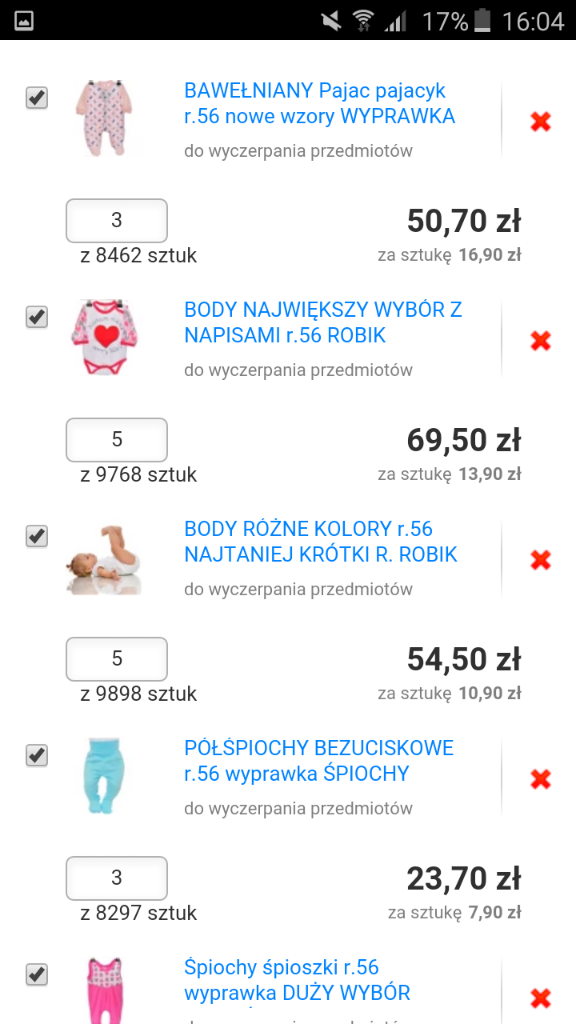Viewport: 576px width, 1024px height.
Task: Remove Śpiochy śpioszki from the cart
Action: click(541, 999)
